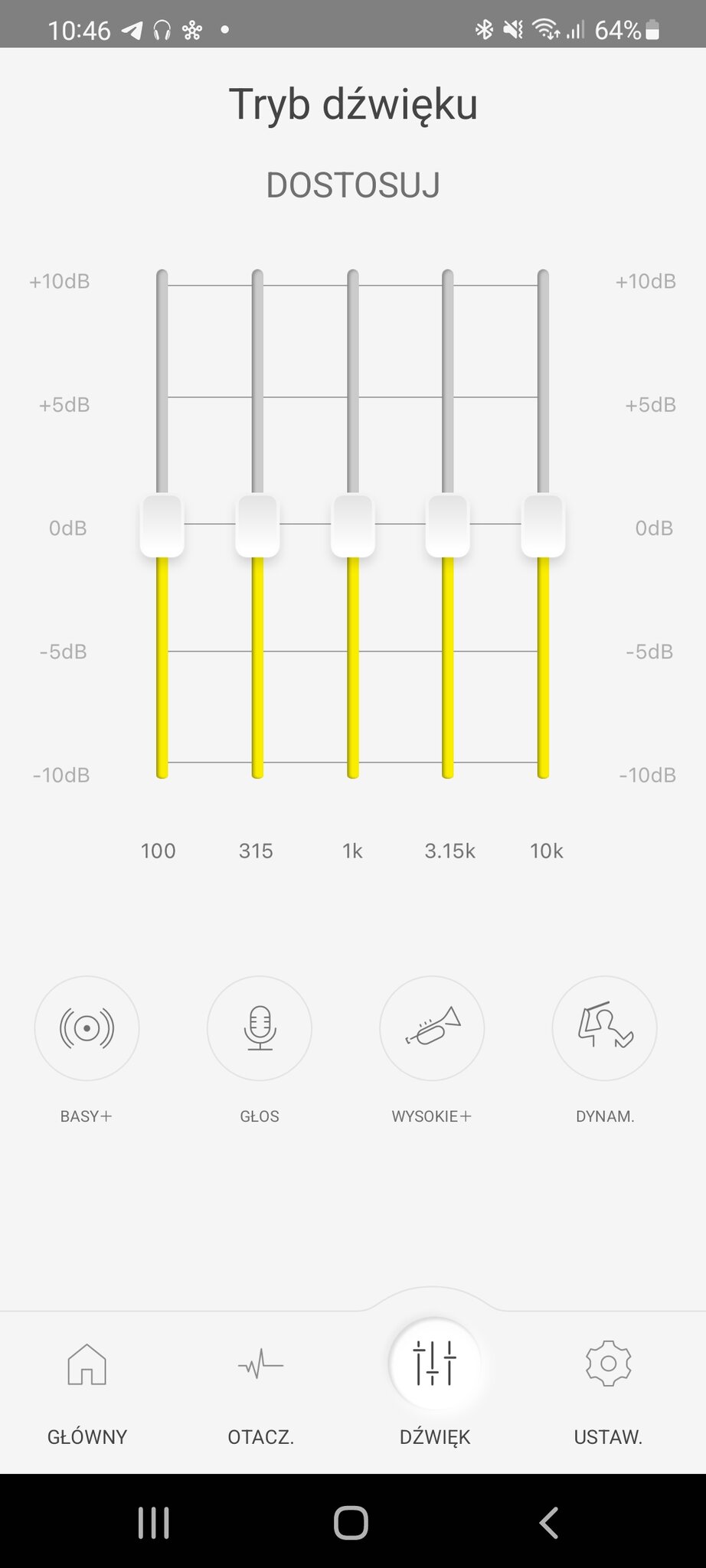Screen dimensions: 706x1568
Task: Go to the USTAW. settings tab
Action: (x=608, y=1393)
